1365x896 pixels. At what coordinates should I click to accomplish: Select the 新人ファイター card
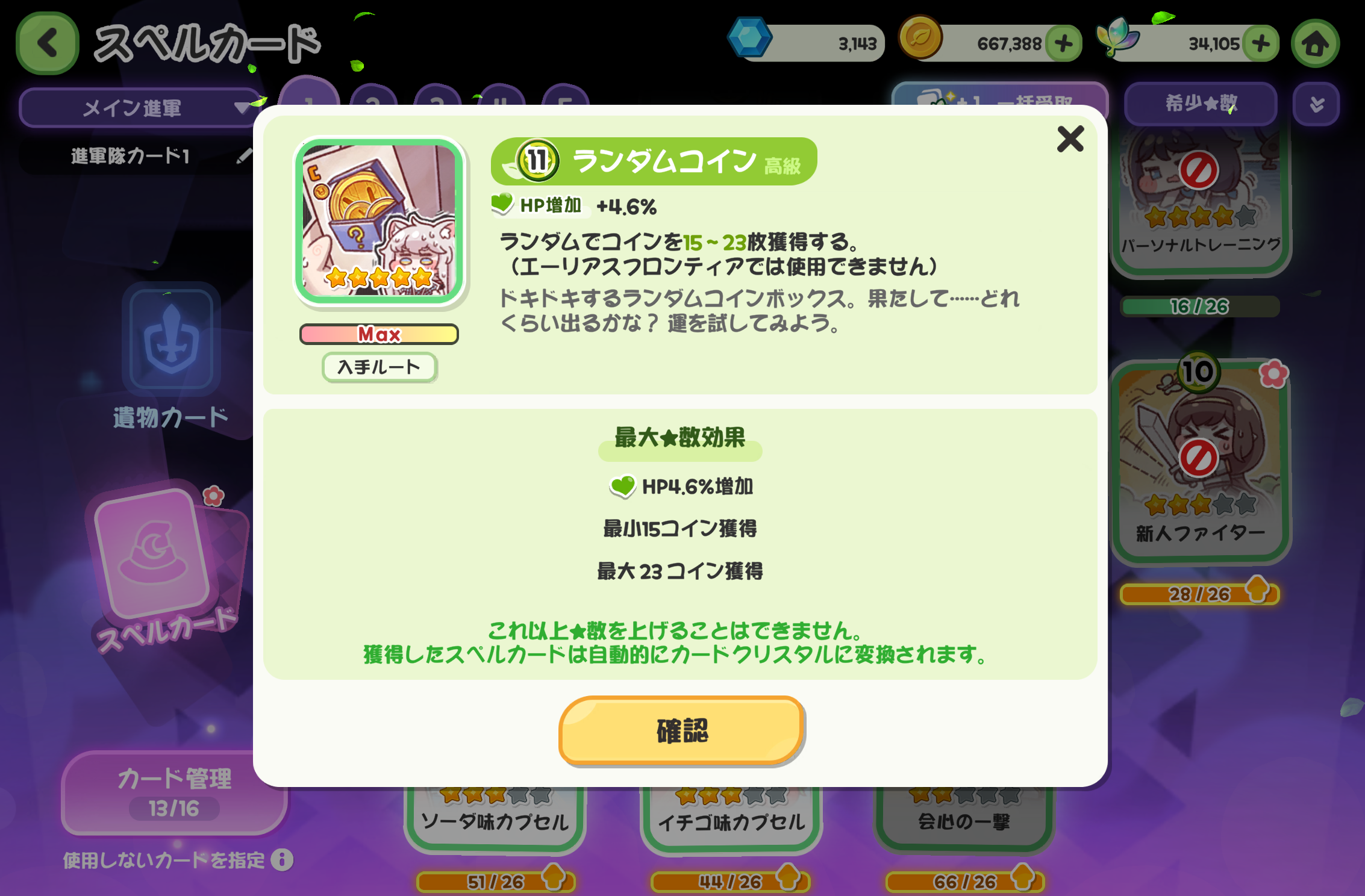[x=1200, y=461]
